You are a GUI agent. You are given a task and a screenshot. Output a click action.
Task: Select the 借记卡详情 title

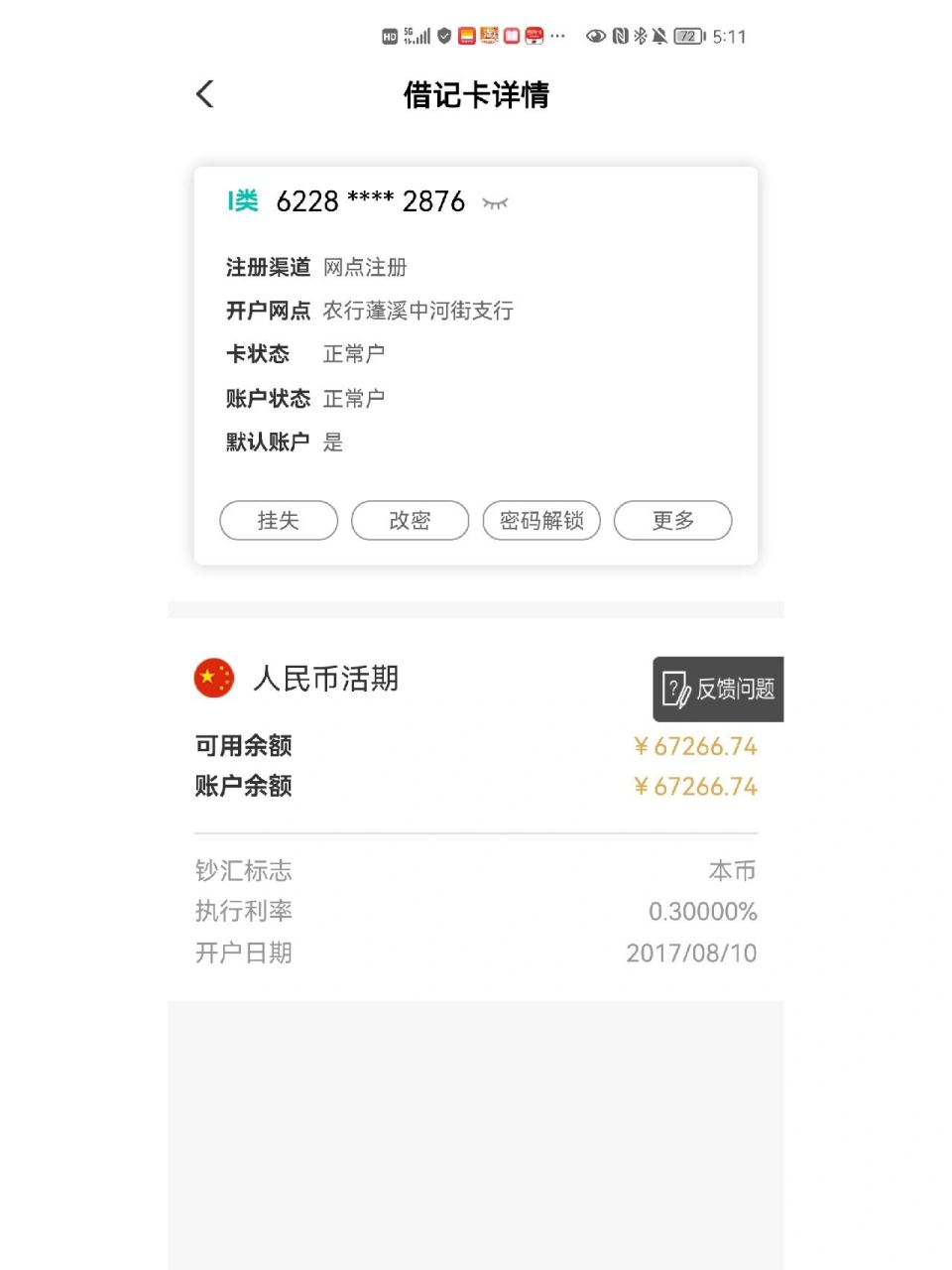[x=476, y=95]
